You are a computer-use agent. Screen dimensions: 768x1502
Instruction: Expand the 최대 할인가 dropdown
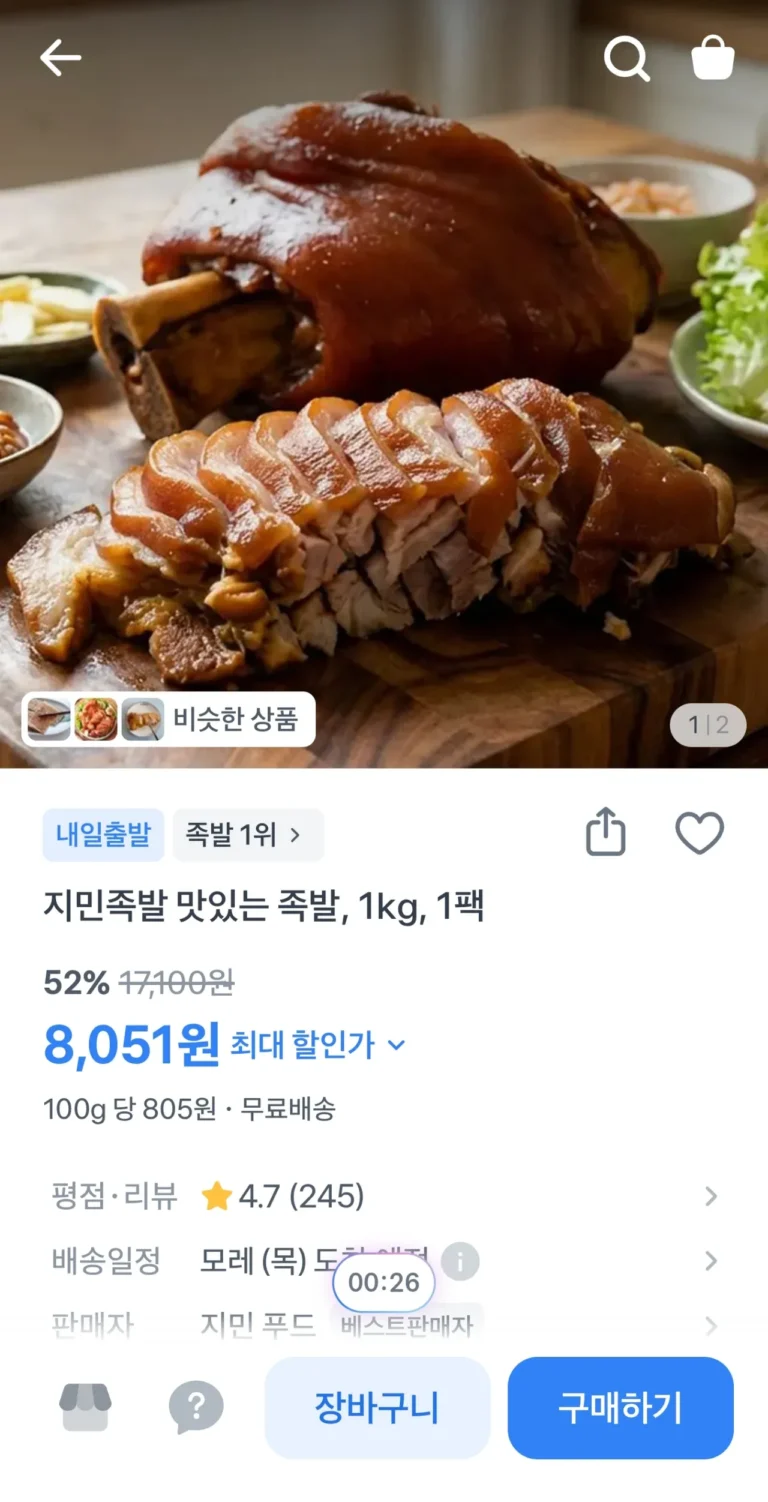(x=318, y=1045)
